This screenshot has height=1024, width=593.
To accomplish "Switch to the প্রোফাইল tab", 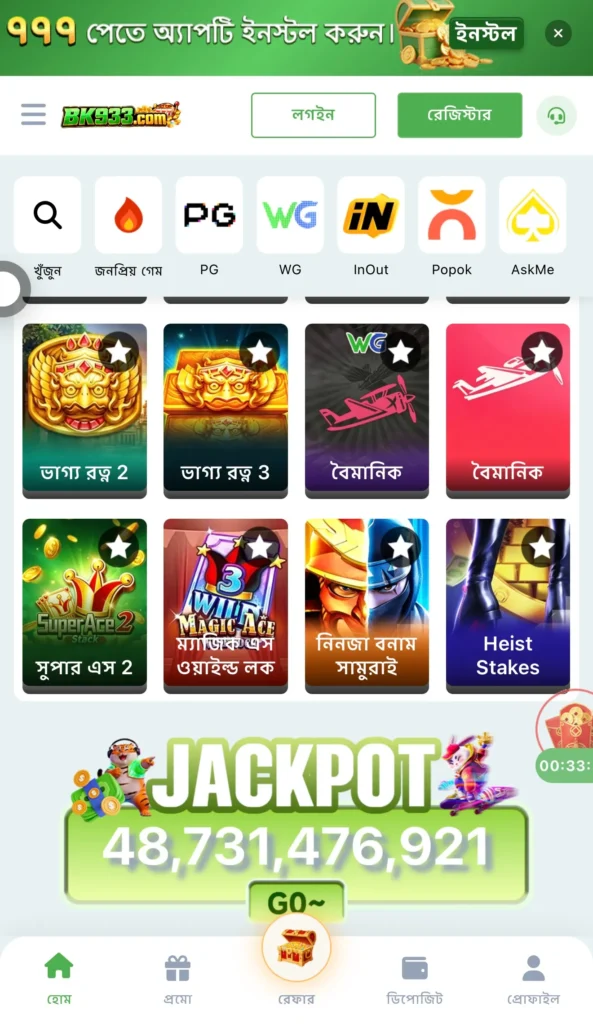I will coord(534,979).
